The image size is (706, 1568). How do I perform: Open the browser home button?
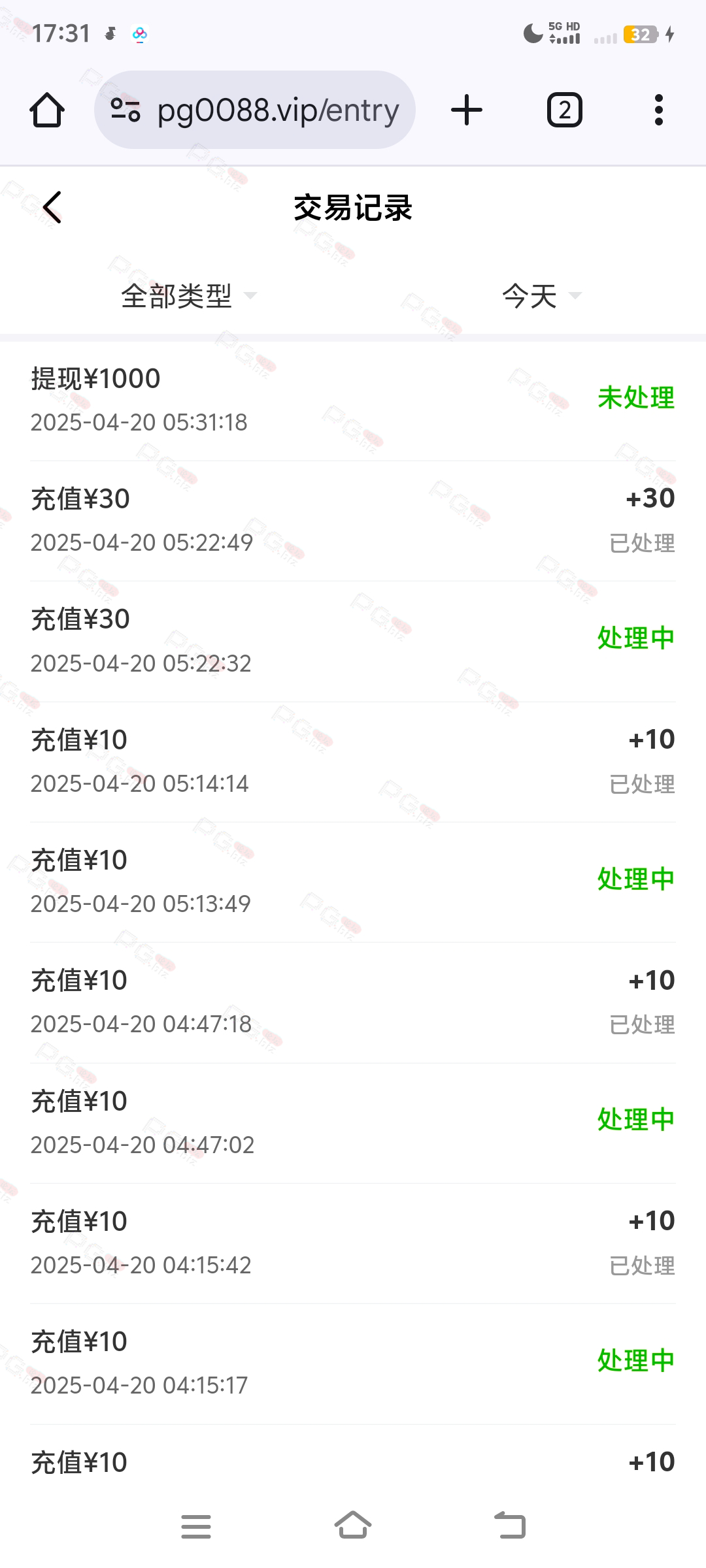47,110
